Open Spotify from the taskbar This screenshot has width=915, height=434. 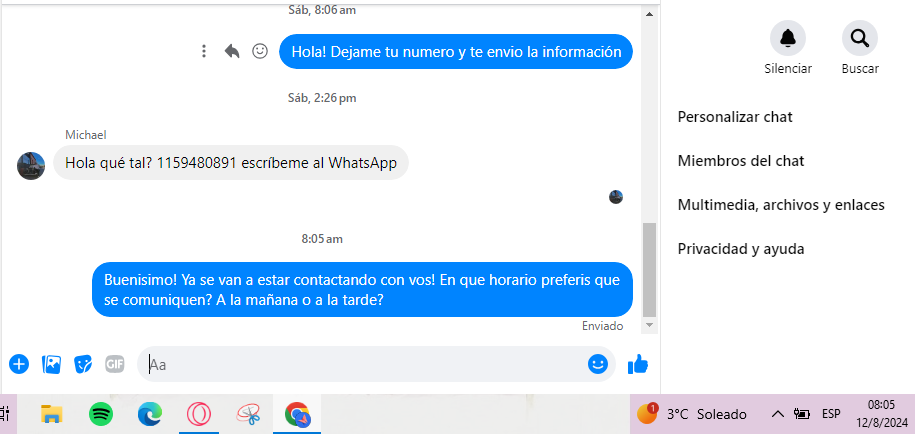coord(101,413)
